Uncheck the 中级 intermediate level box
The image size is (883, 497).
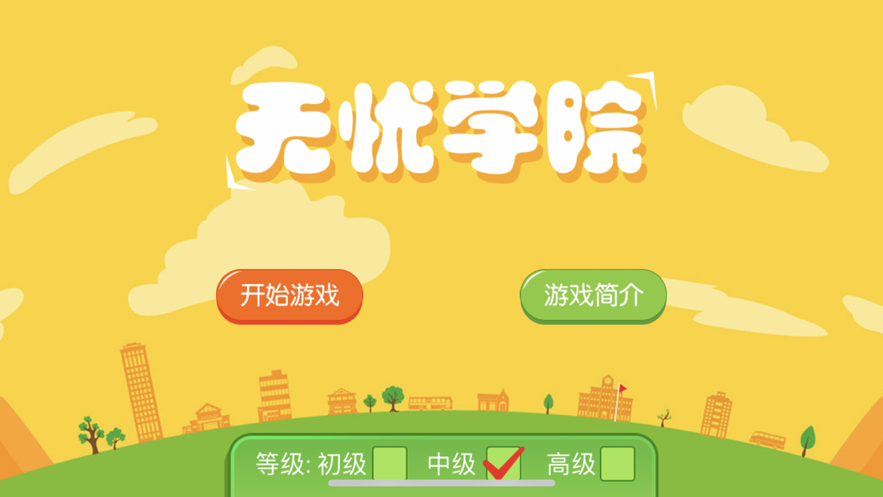(x=503, y=464)
